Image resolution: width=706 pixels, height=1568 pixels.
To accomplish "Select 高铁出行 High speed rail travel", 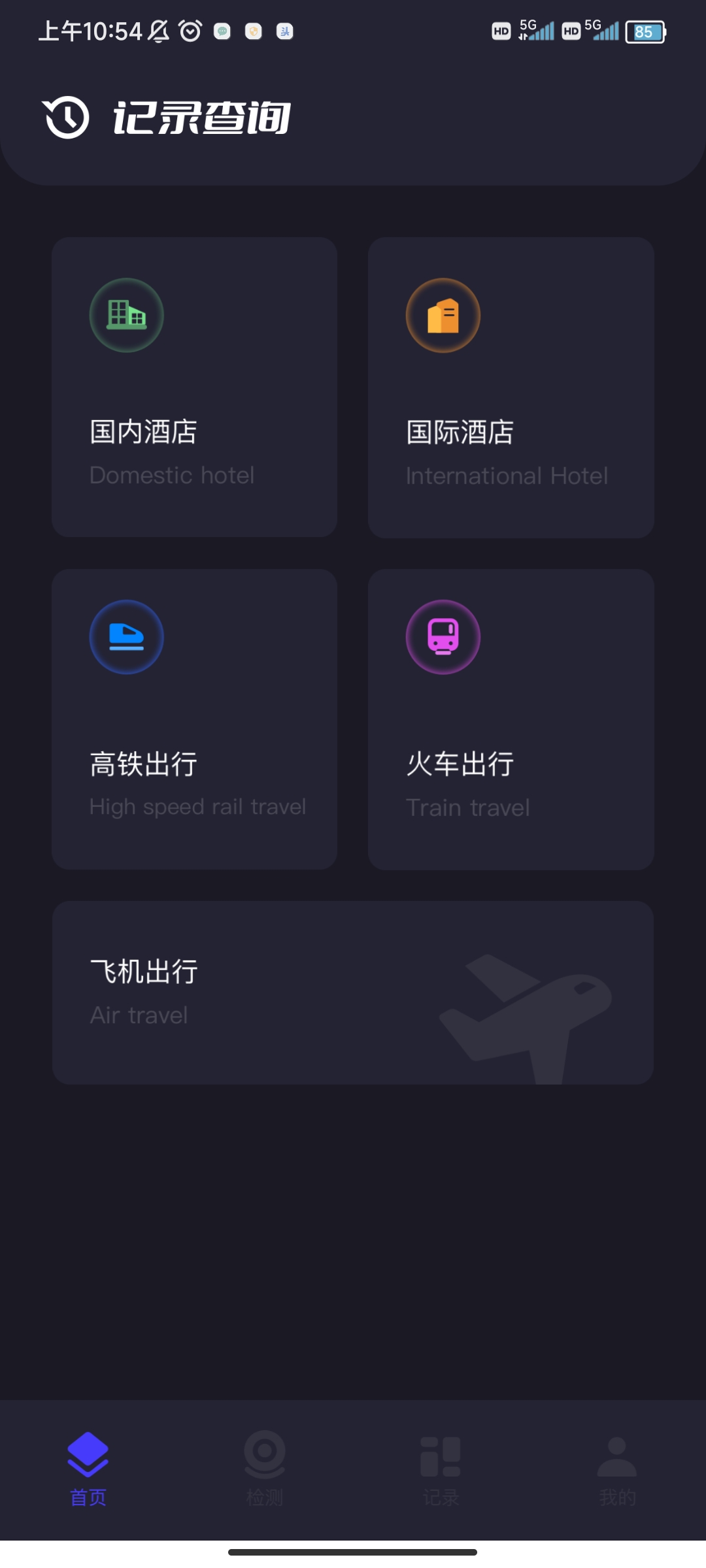I will pos(194,719).
